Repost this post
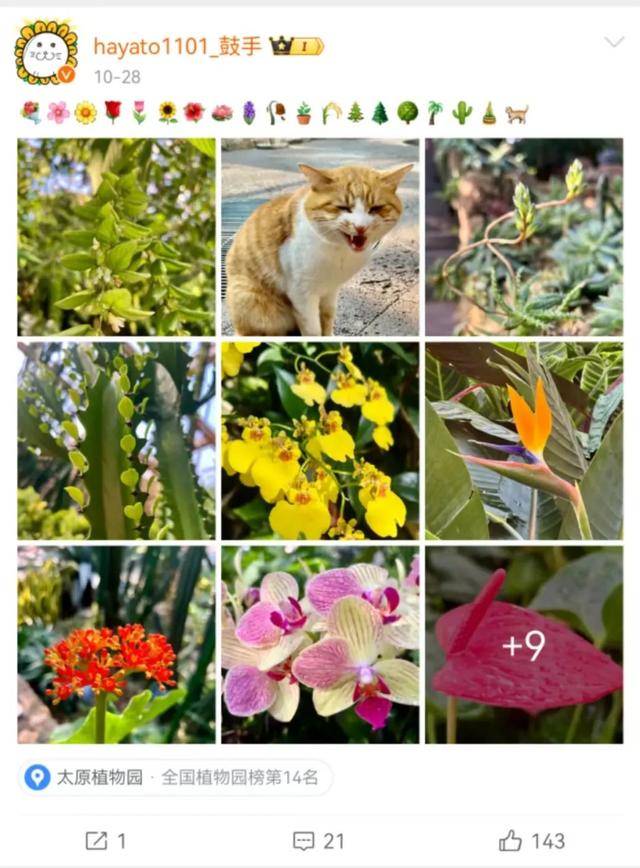 [106, 840]
